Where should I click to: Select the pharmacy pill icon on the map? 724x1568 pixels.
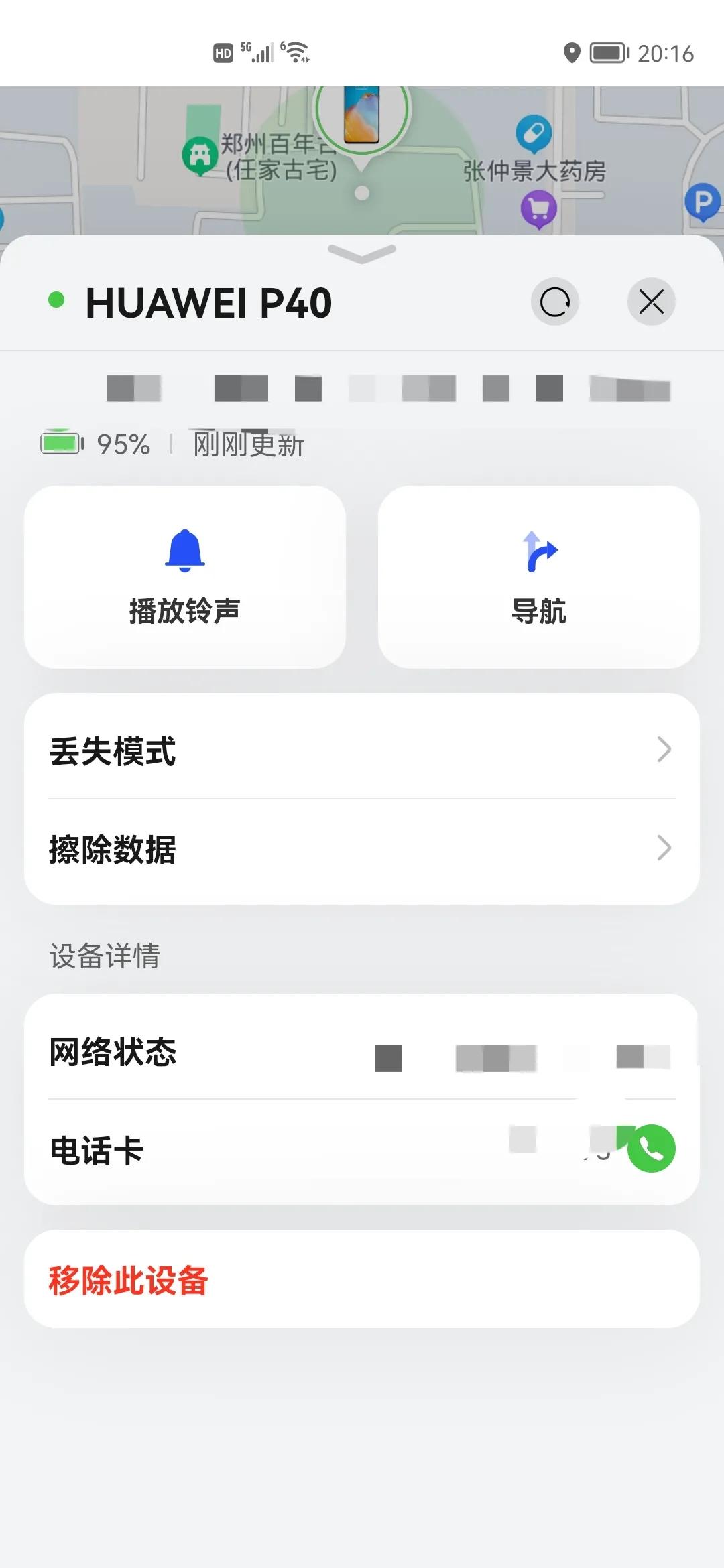533,131
